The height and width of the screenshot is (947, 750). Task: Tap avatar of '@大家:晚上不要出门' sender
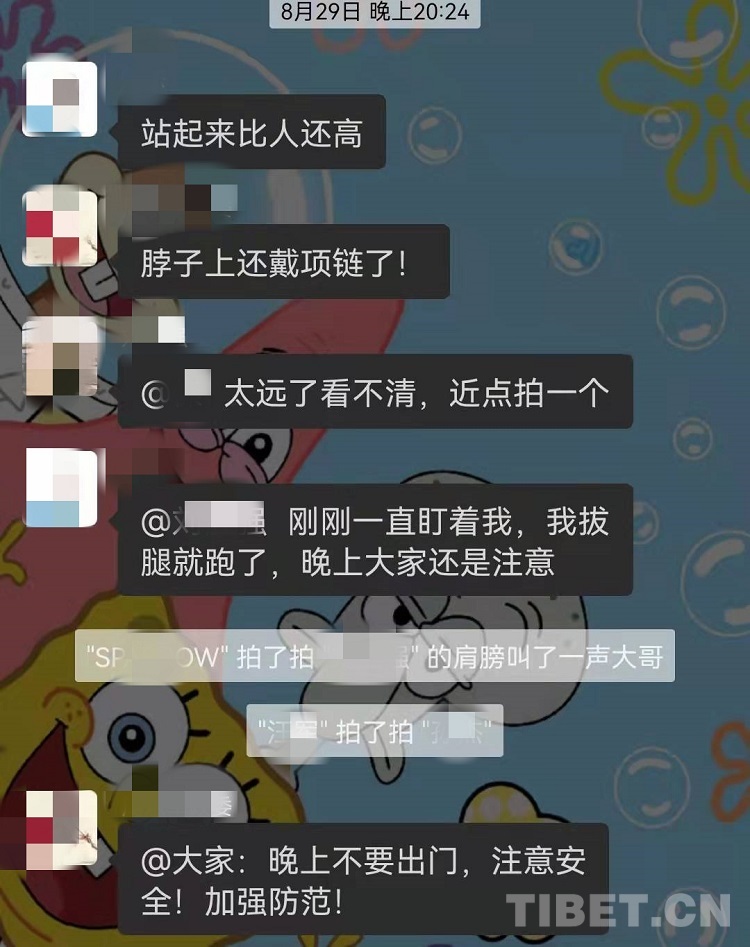click(x=60, y=829)
